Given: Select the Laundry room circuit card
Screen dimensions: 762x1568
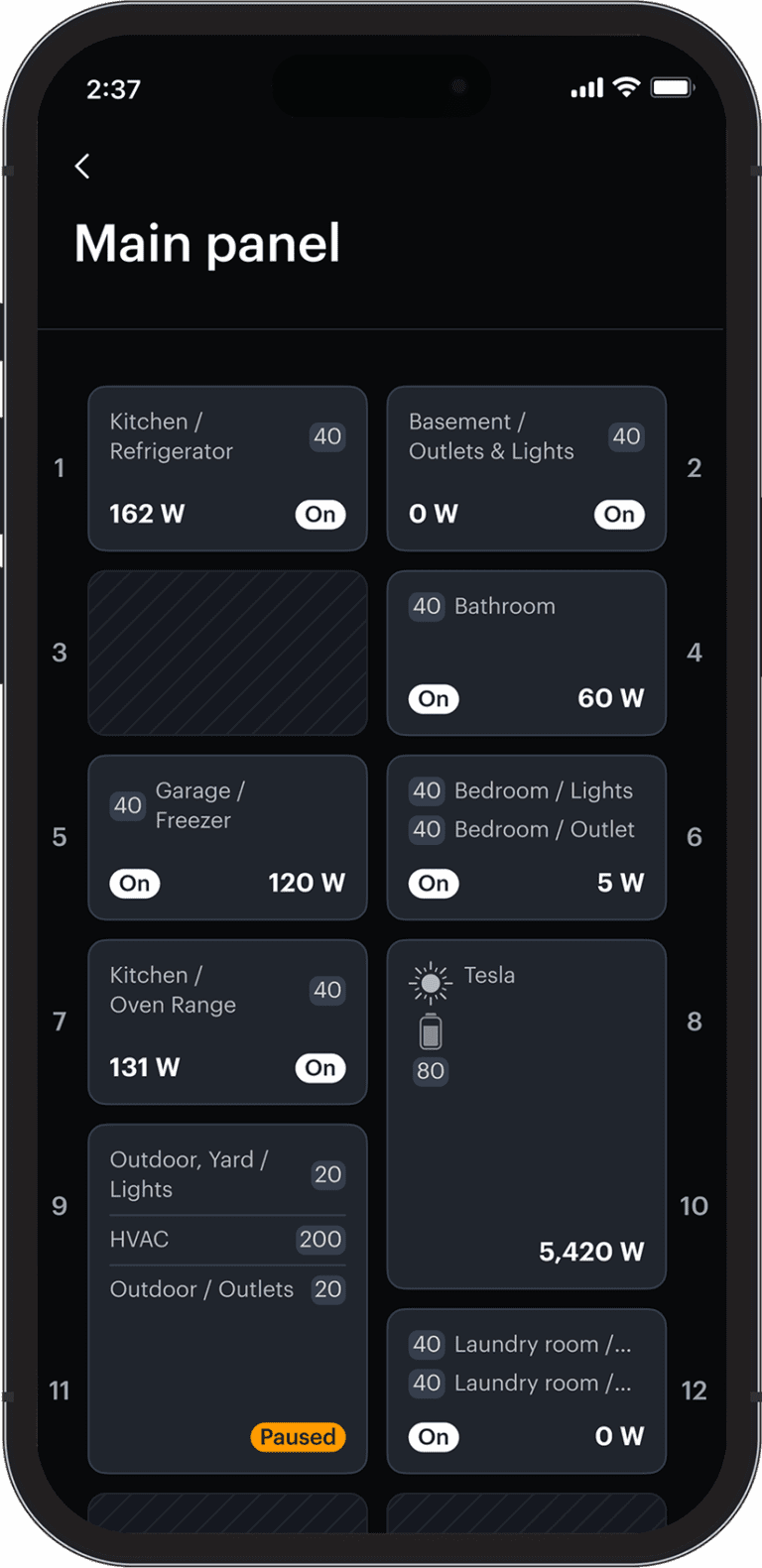Looking at the screenshot, I should tap(526, 1390).
